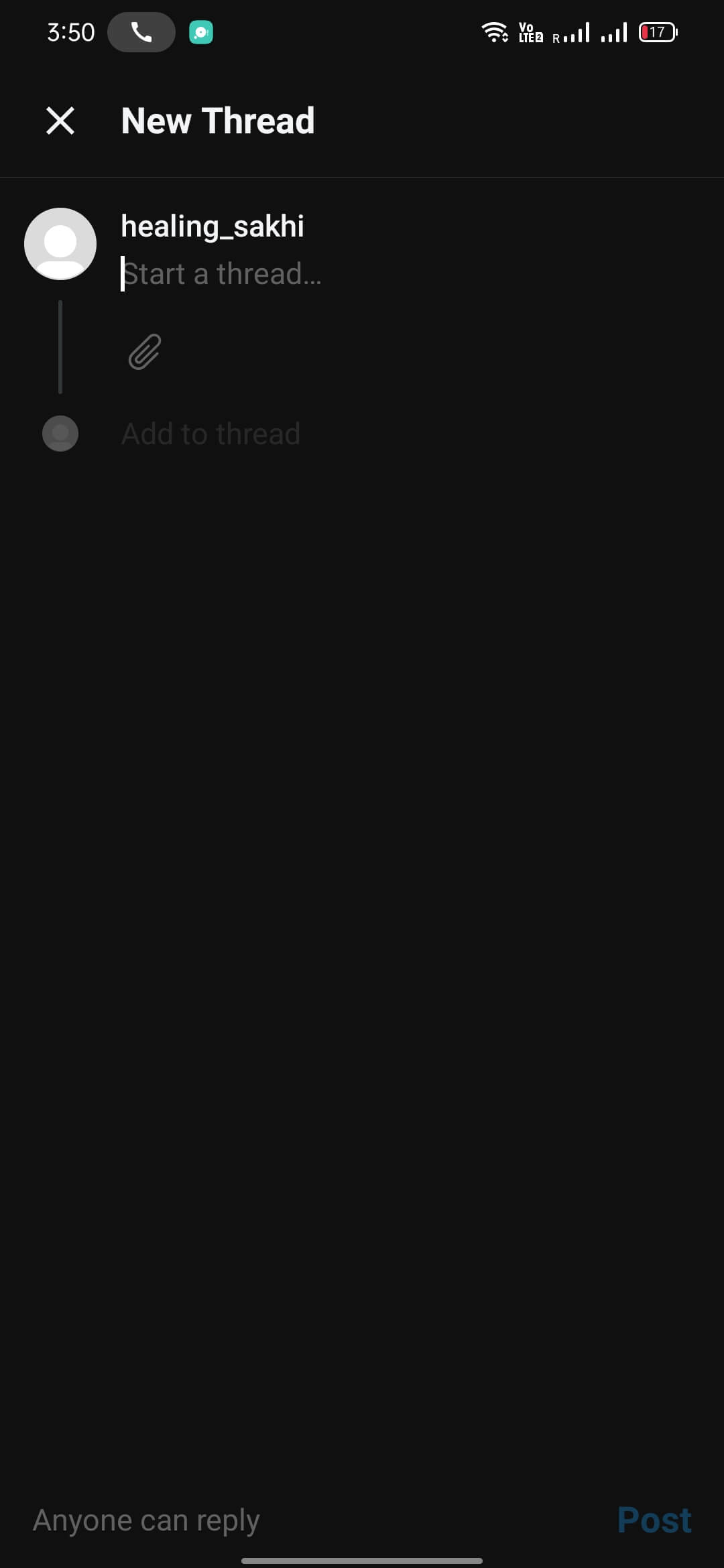Close the New Thread composer
Image resolution: width=724 pixels, height=1568 pixels.
pyautogui.click(x=60, y=121)
